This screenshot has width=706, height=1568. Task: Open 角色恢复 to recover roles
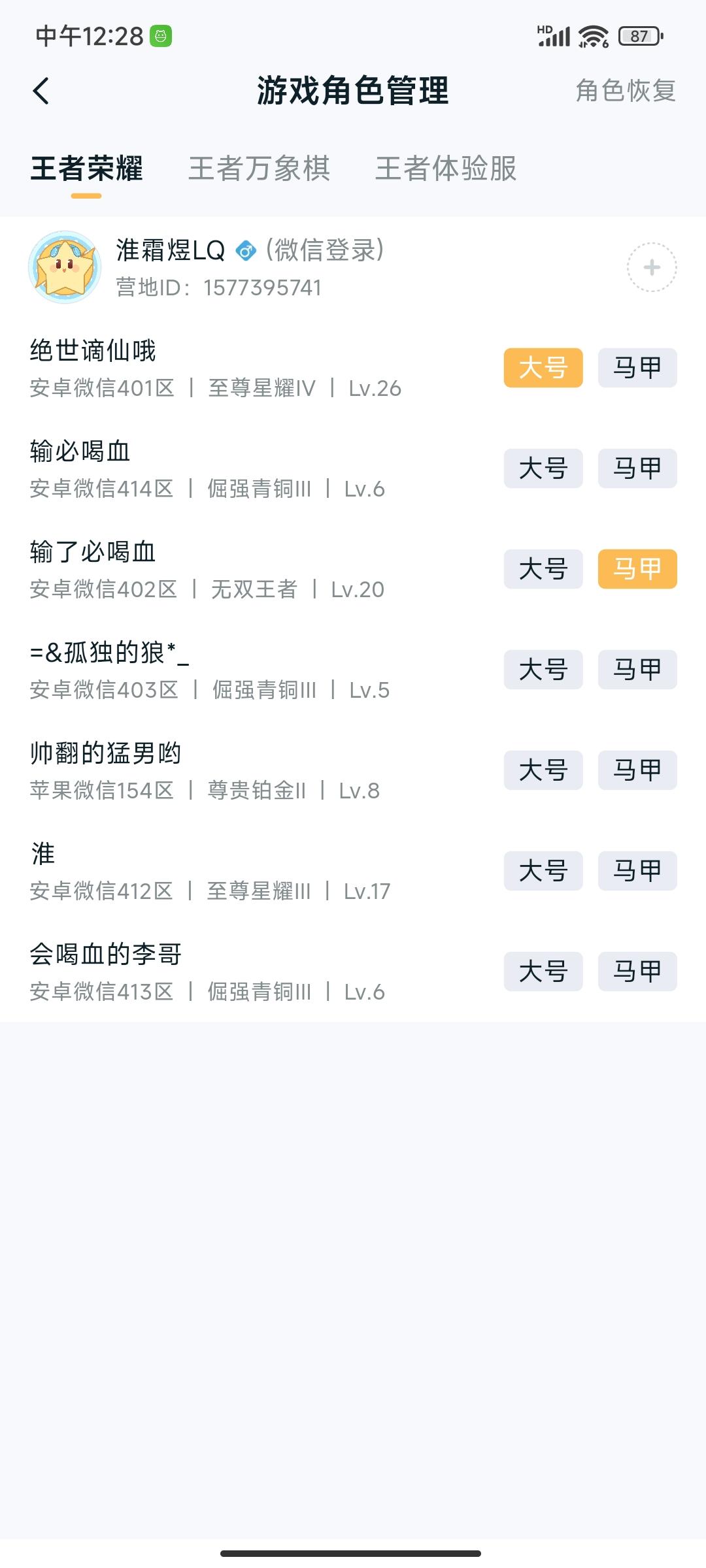click(624, 93)
